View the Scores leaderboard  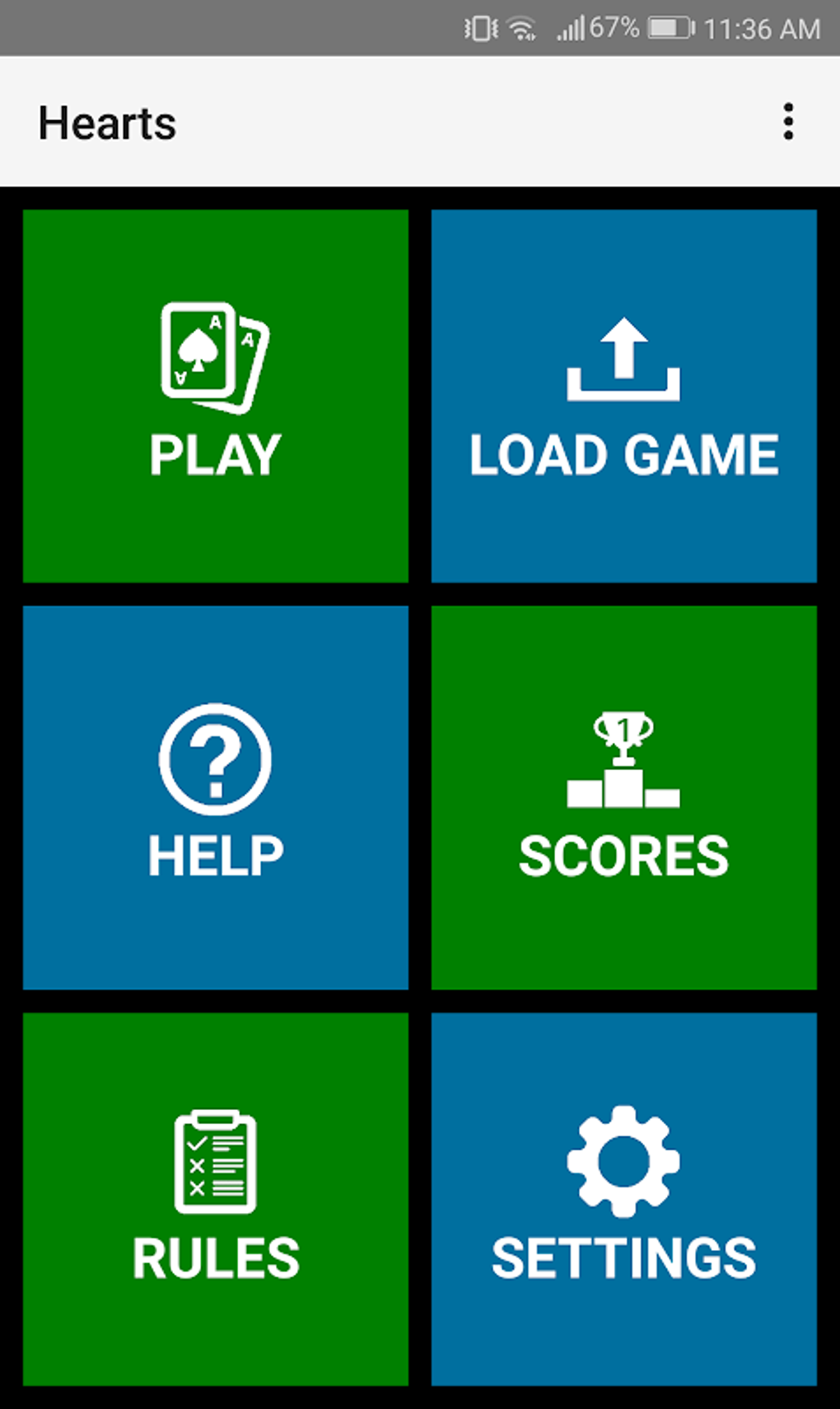[x=624, y=797]
